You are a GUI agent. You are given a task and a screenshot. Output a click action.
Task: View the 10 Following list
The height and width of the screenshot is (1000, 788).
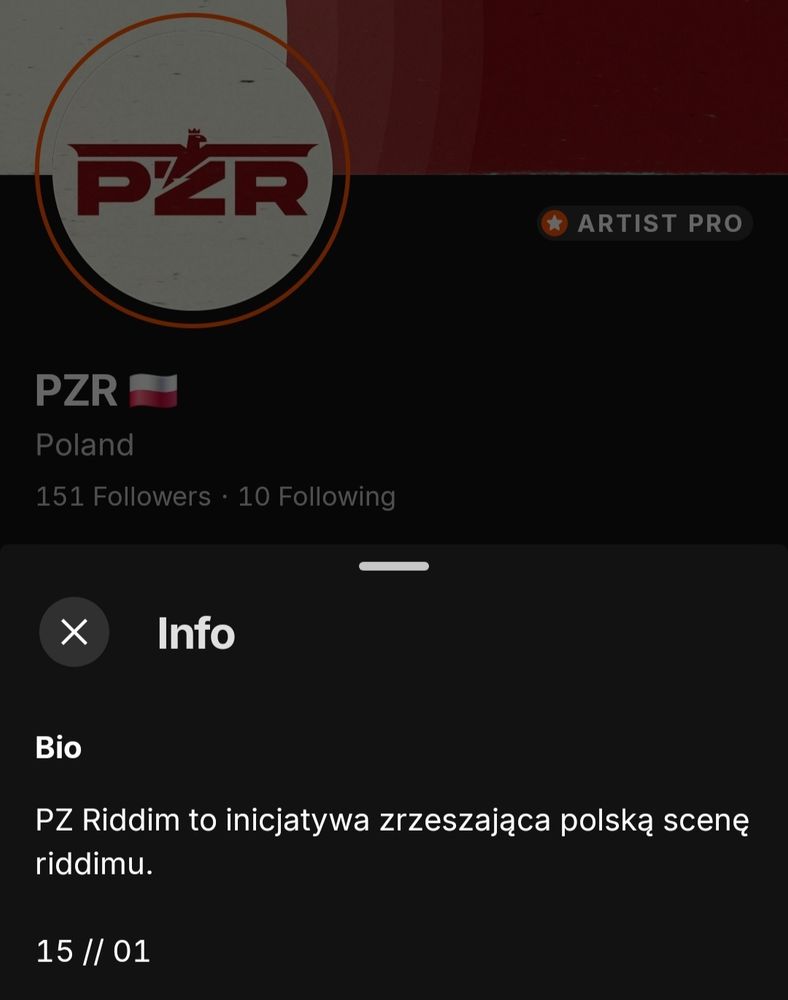click(315, 496)
